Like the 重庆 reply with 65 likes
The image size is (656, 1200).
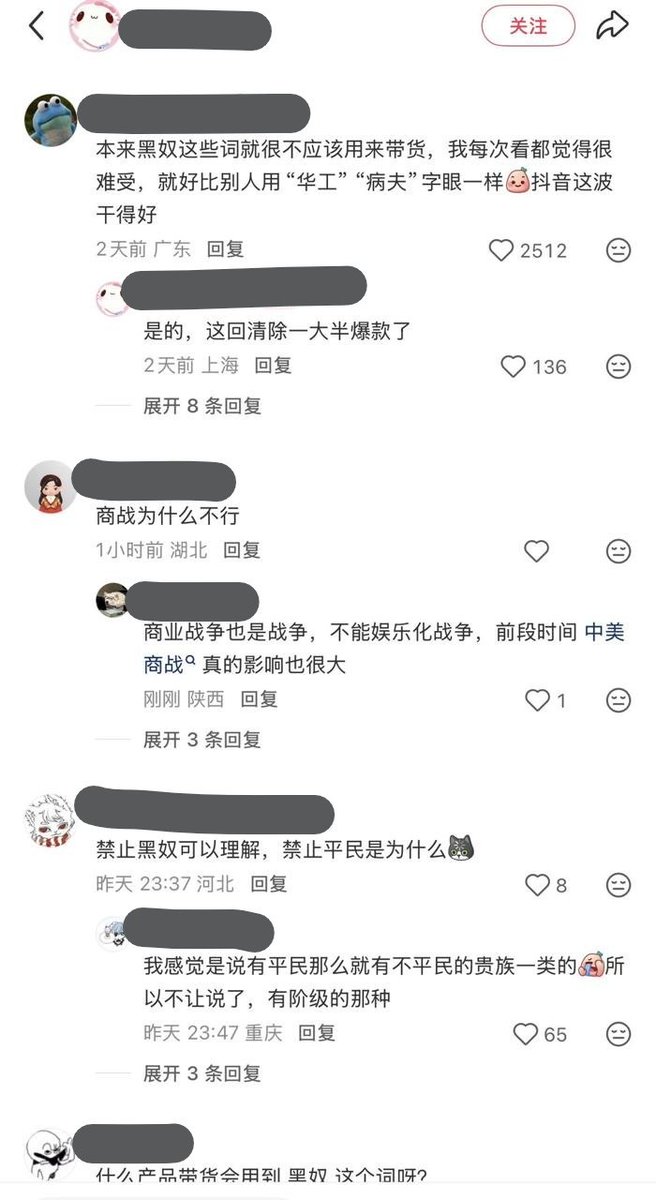[x=526, y=1034]
